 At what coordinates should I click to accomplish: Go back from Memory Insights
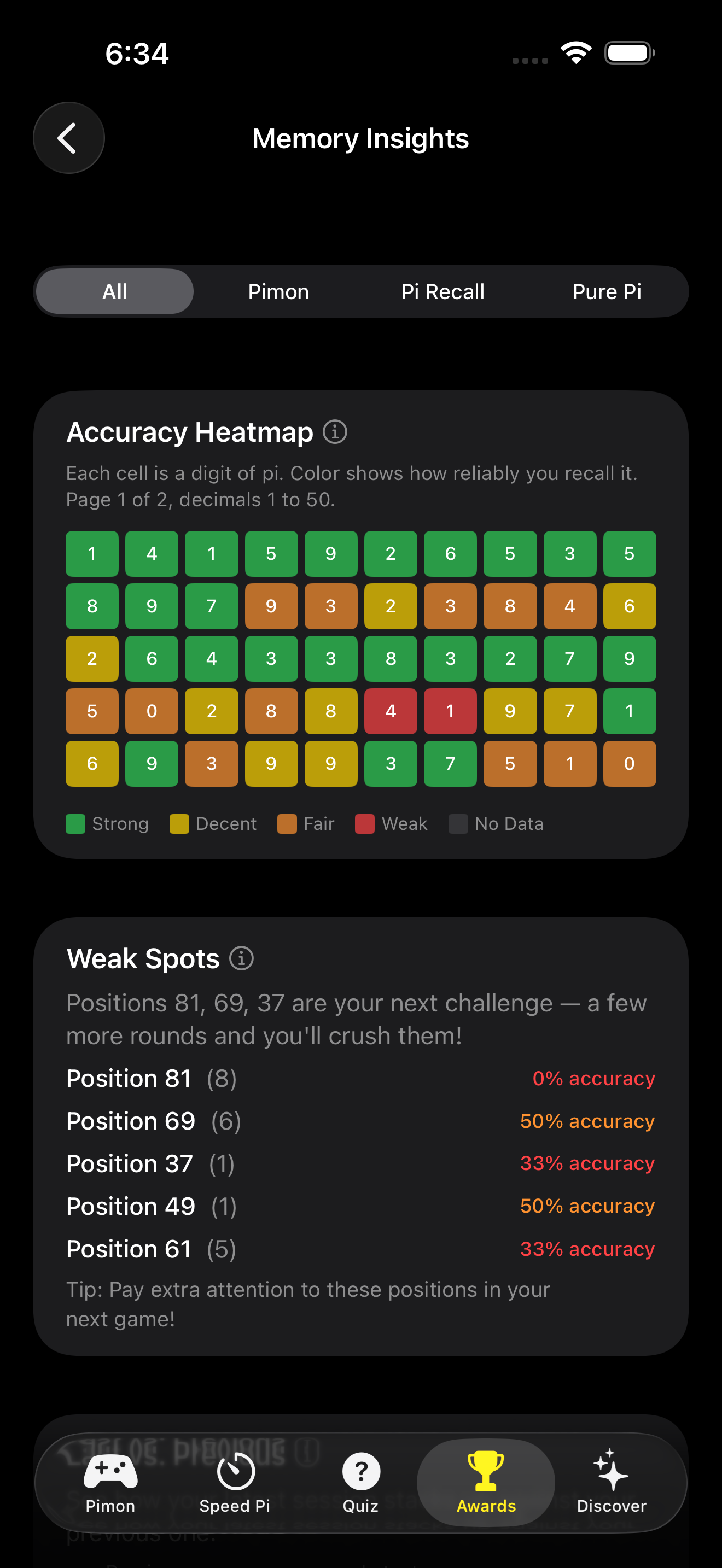[68, 138]
